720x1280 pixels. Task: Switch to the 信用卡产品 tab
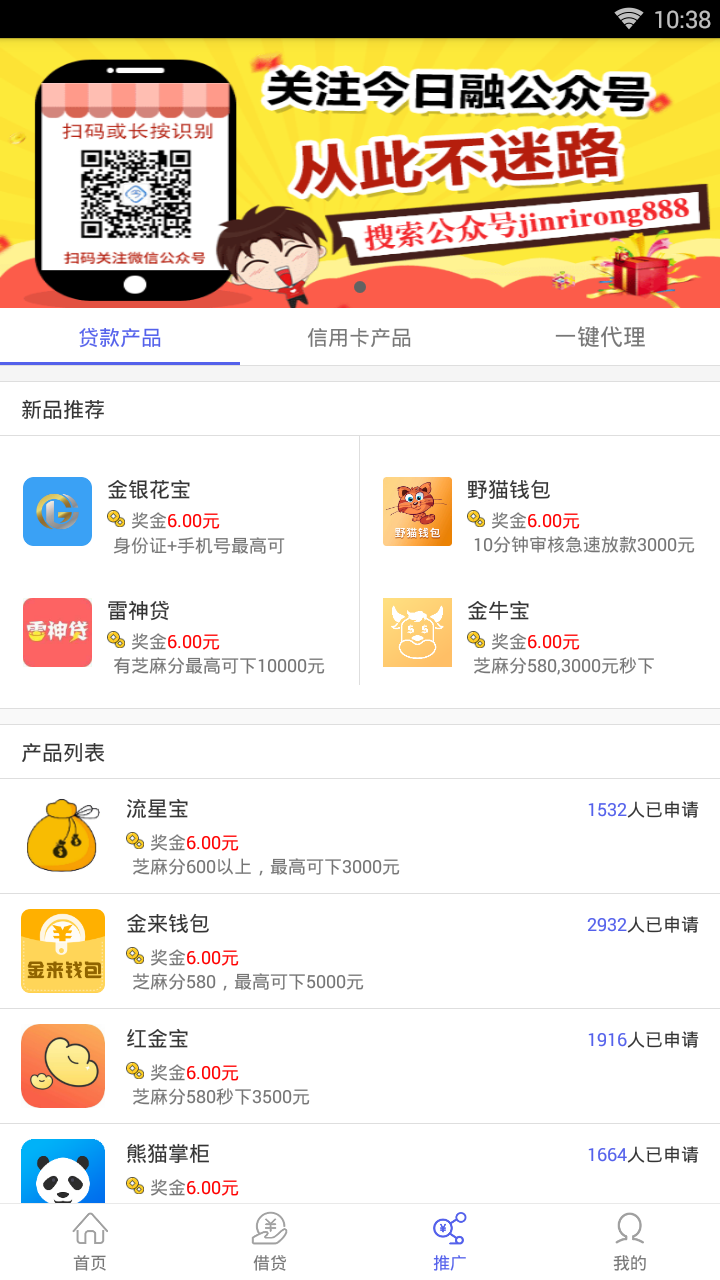click(x=359, y=338)
